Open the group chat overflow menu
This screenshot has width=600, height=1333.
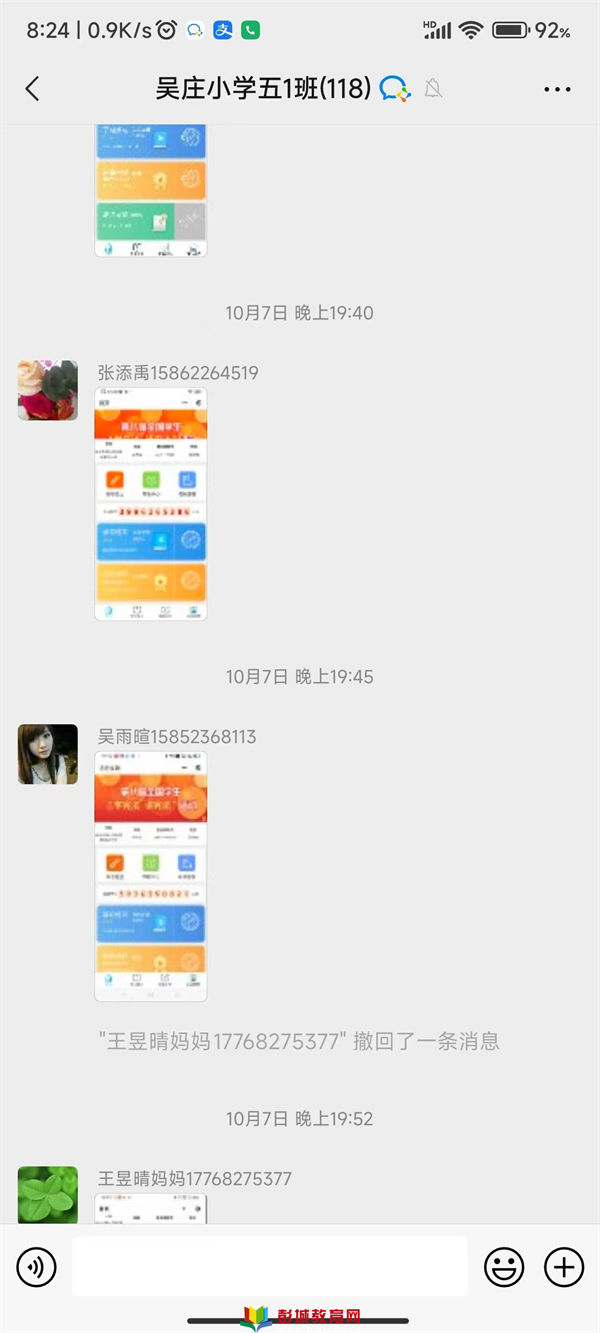pyautogui.click(x=557, y=89)
